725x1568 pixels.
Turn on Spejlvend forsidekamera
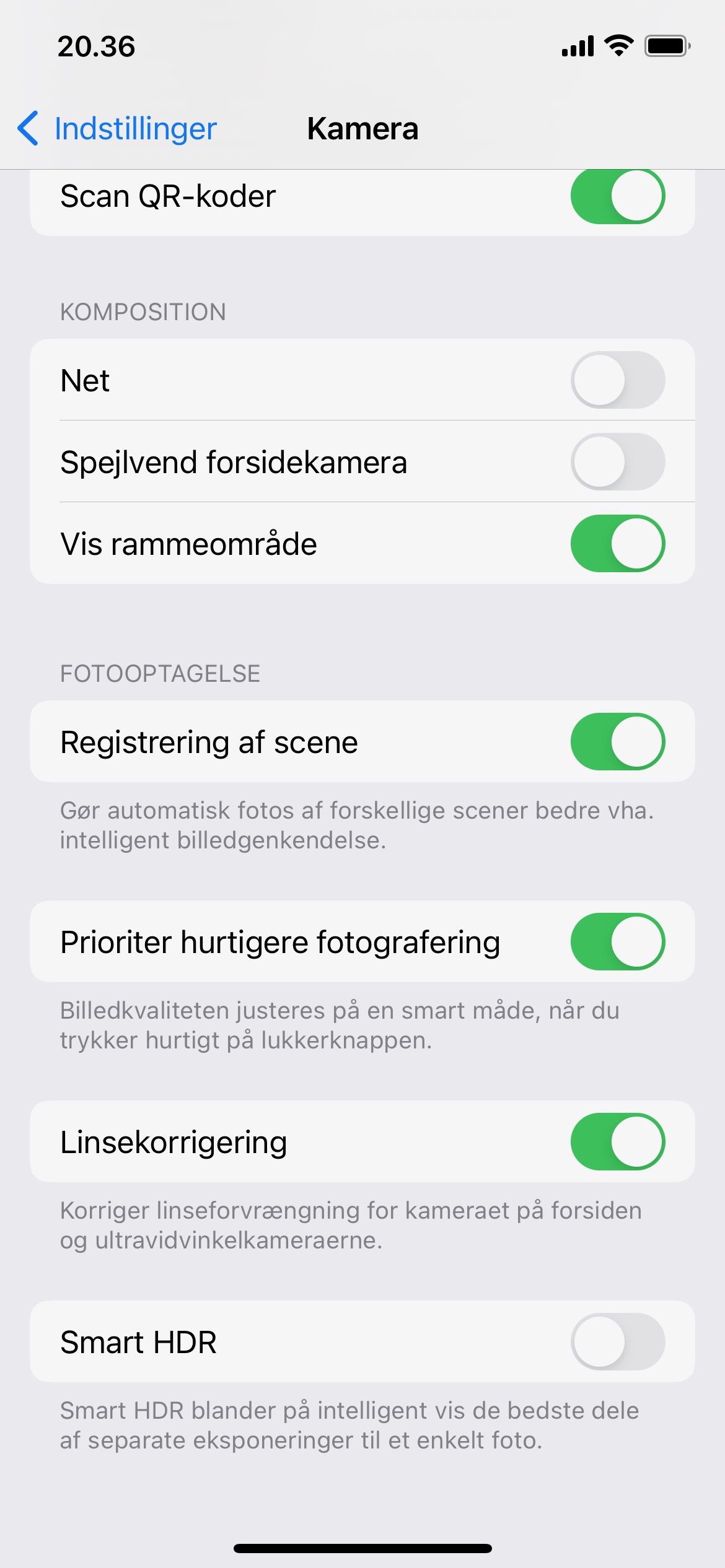click(617, 461)
